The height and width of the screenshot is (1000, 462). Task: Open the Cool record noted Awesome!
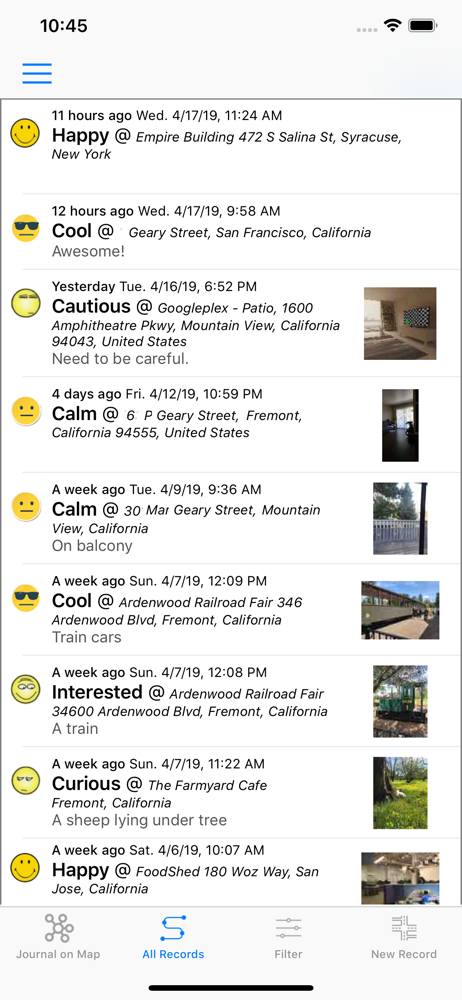[231, 232]
